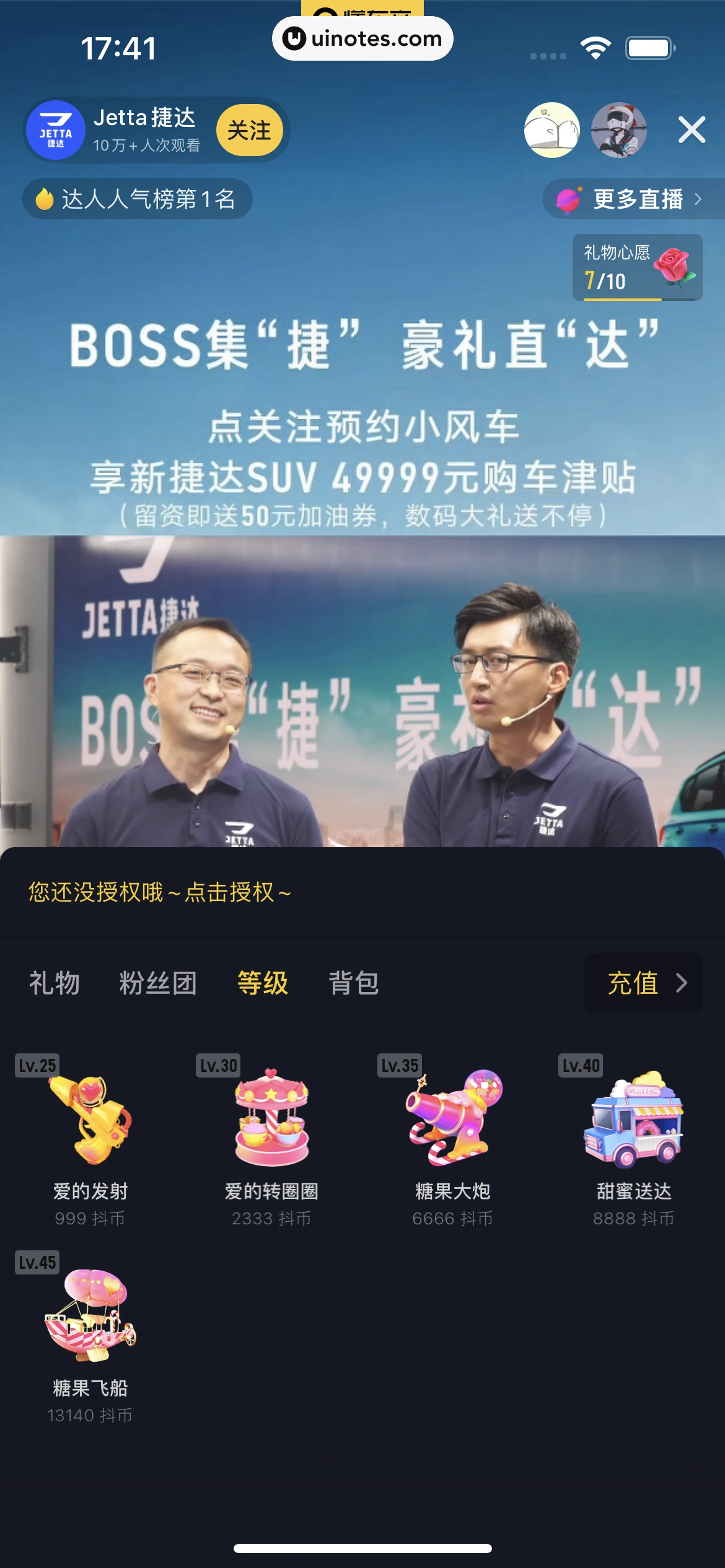Switch to the 粉丝团 tab
This screenshot has height=1568, width=725.
pos(158,983)
